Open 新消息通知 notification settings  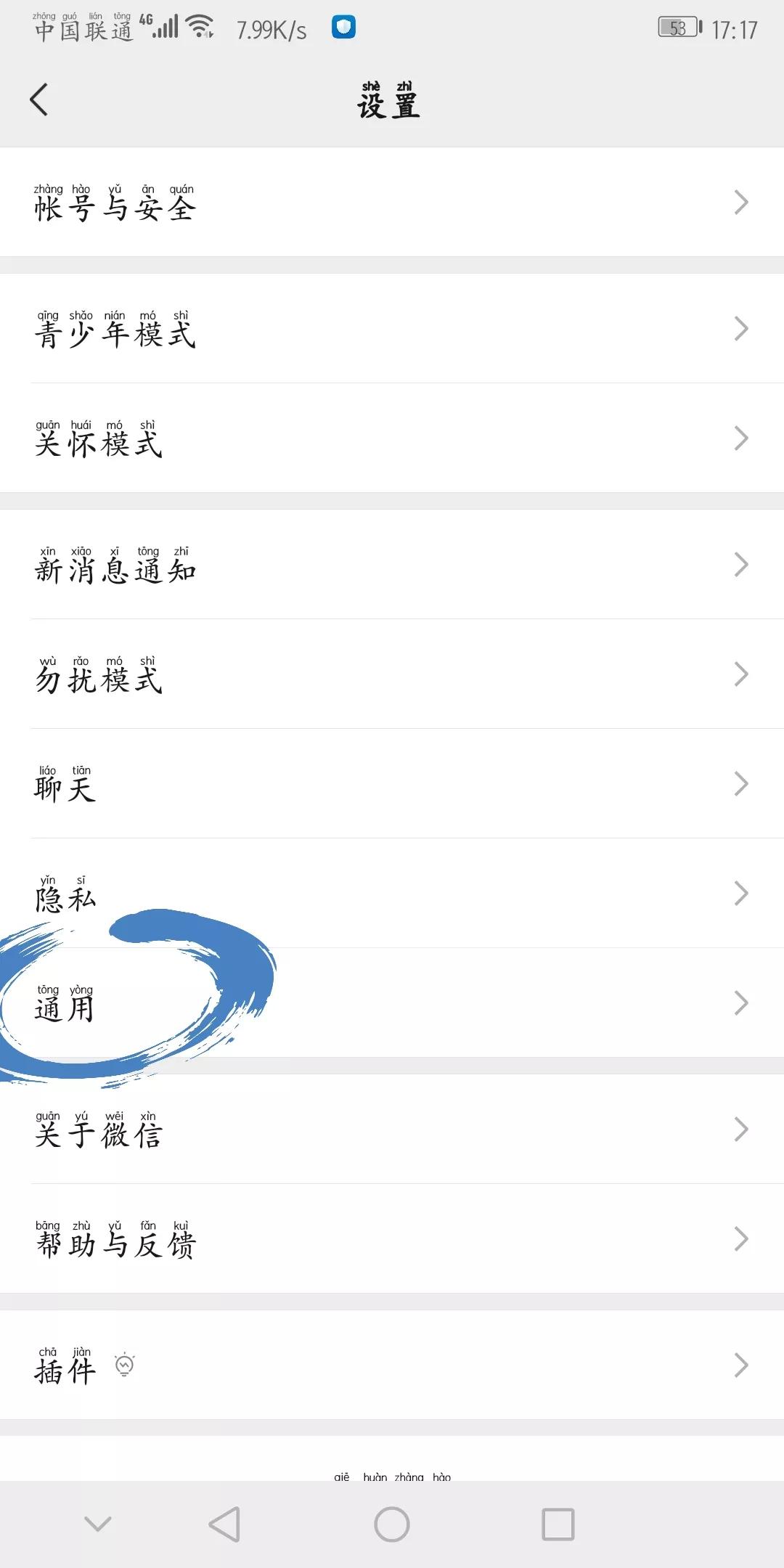pos(392,565)
